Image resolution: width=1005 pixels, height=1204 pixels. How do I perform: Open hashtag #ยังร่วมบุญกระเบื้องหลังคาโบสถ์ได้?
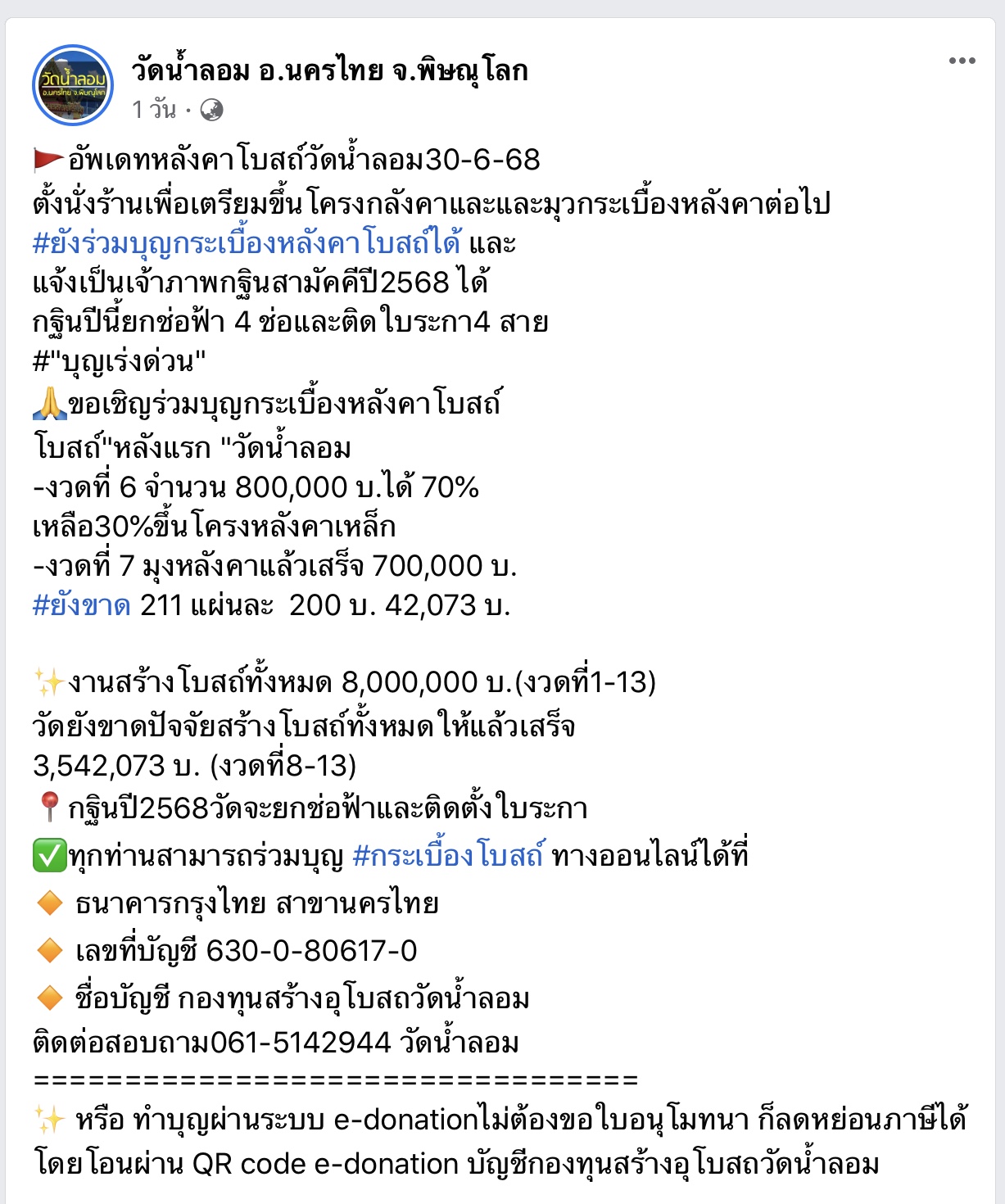coord(247,243)
